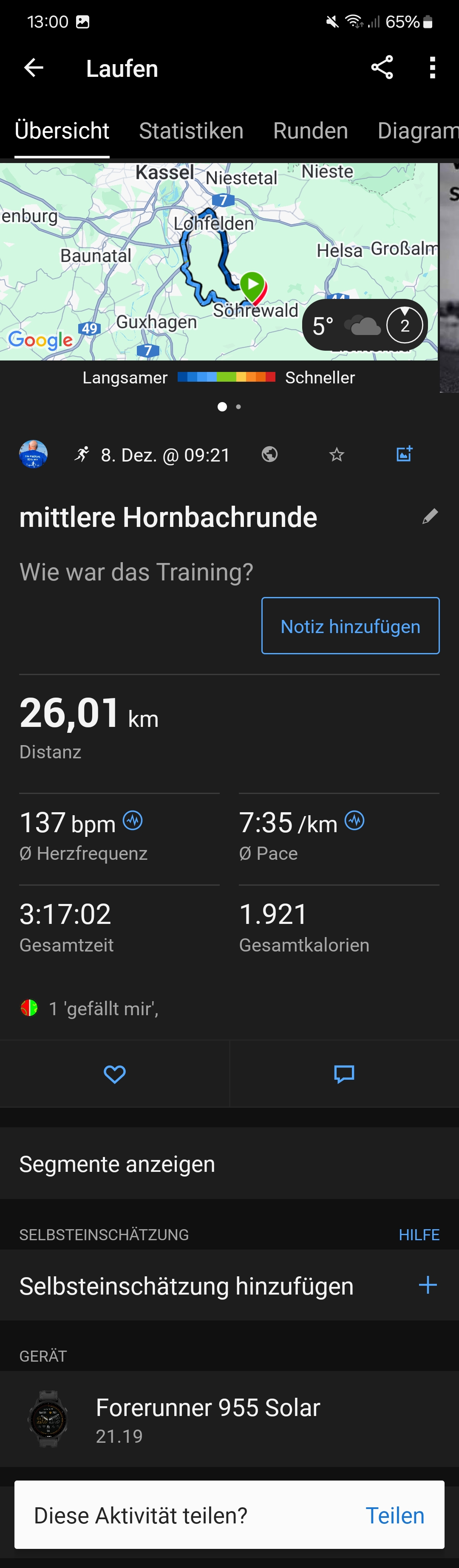Open the Diagramme tab
This screenshot has height=1568, width=459.
[x=417, y=131]
